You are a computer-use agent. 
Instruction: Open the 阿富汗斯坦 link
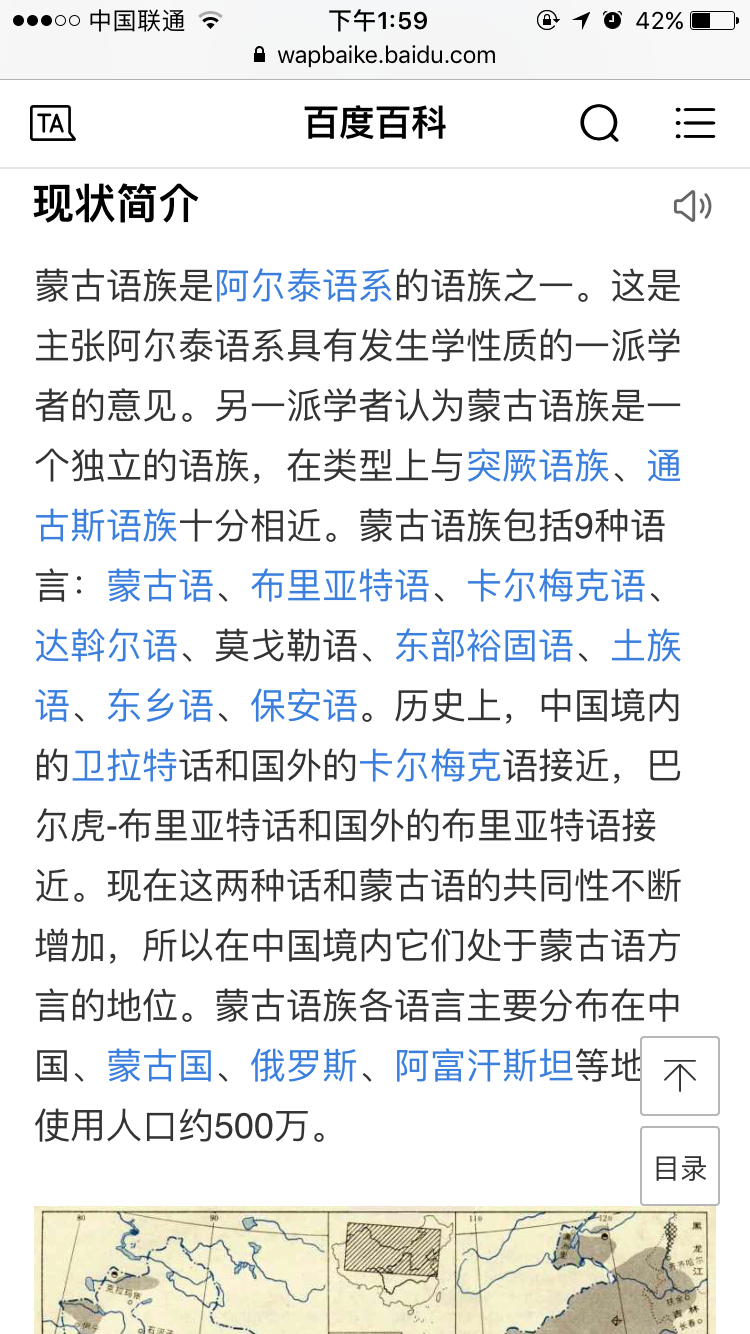[484, 1066]
